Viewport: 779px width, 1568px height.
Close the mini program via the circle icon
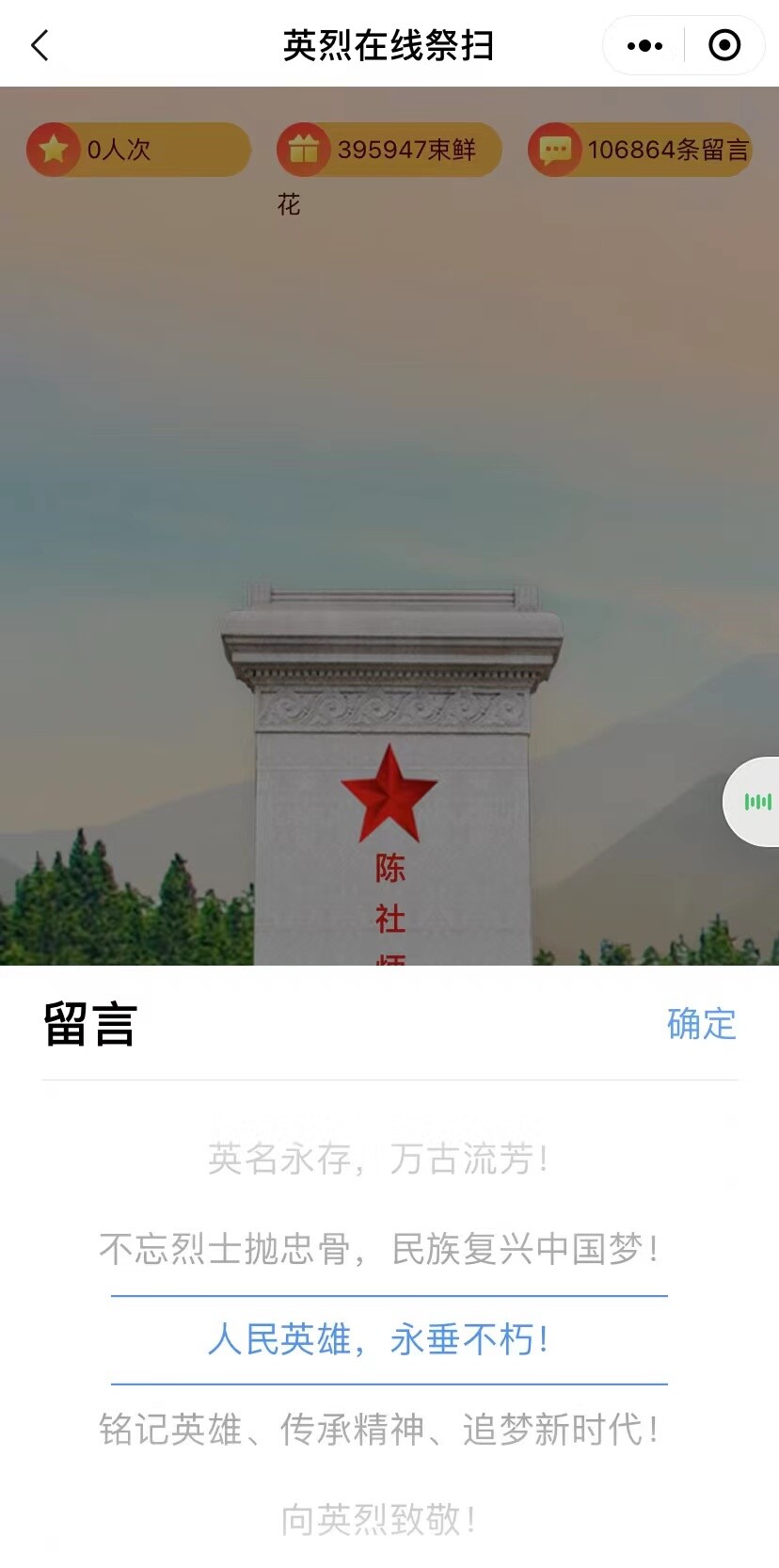tap(723, 45)
